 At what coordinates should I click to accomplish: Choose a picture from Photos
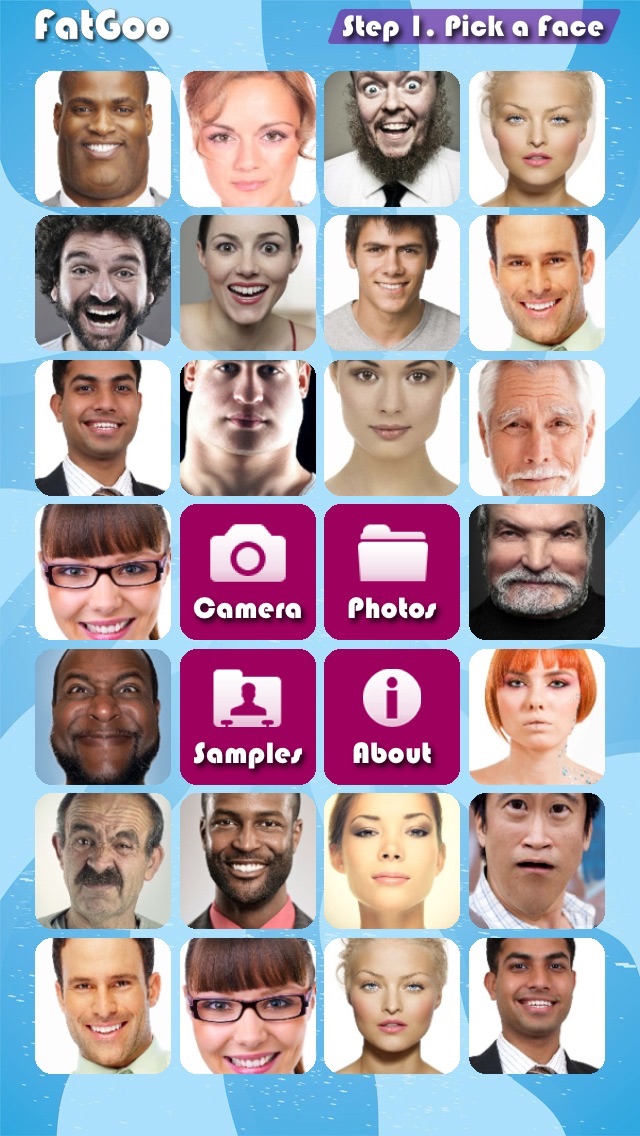(392, 572)
